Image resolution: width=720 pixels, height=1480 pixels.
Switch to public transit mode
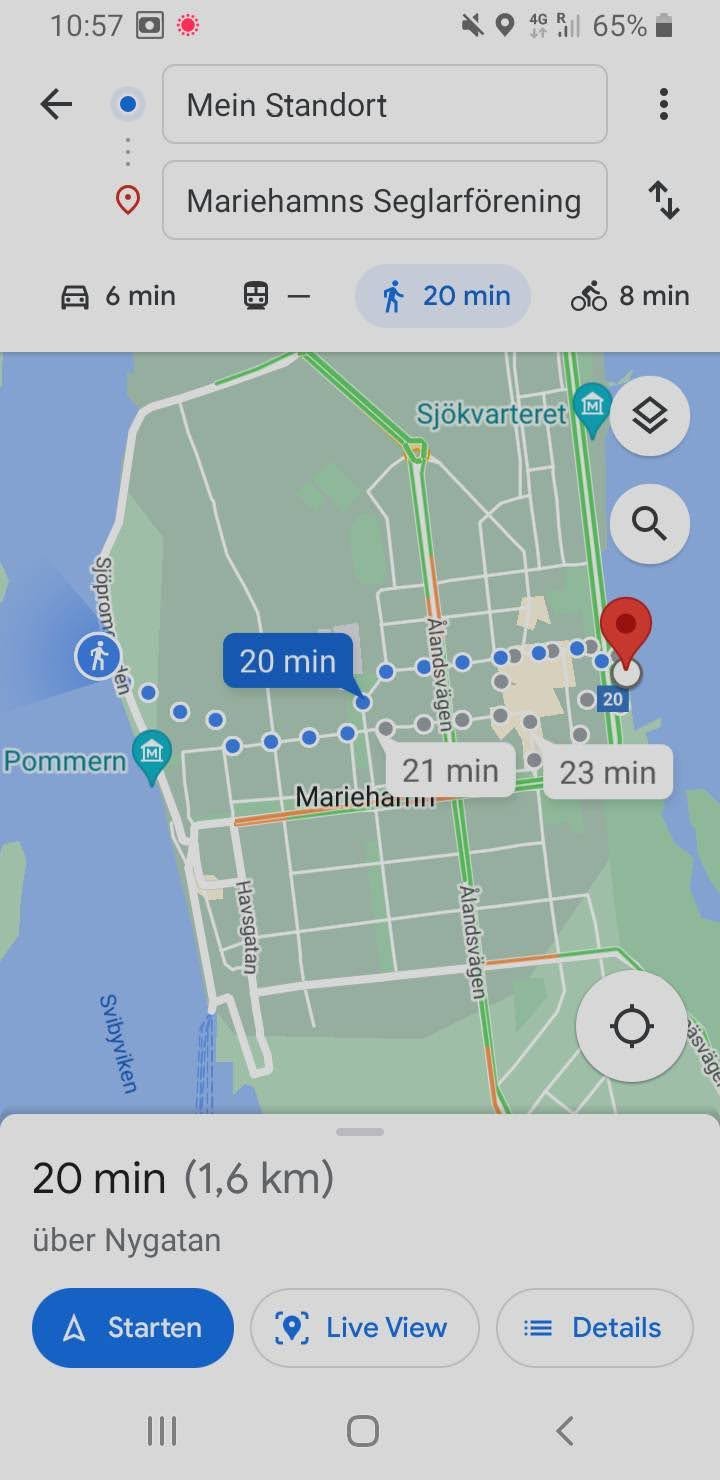click(276, 296)
